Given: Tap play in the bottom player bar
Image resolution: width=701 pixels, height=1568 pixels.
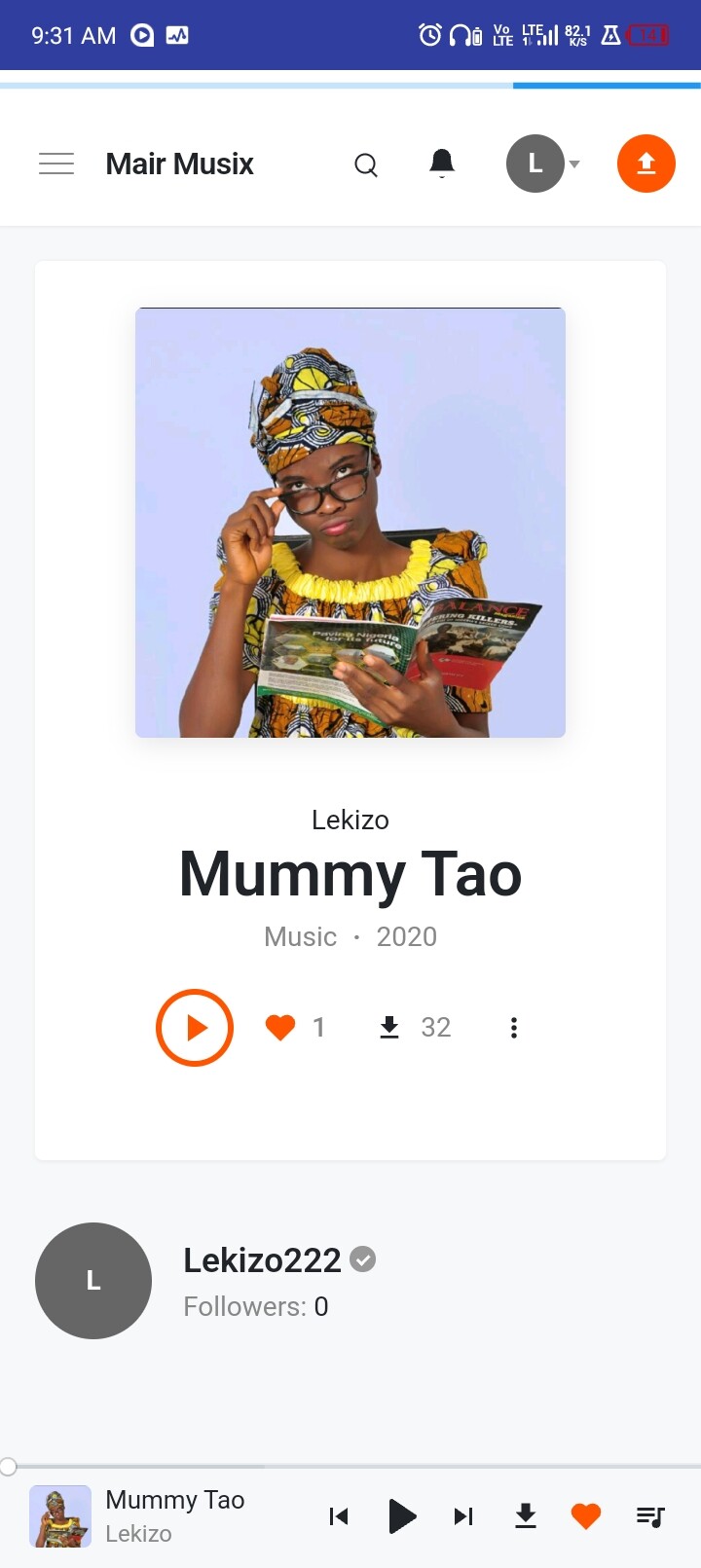Looking at the screenshot, I should click(x=401, y=1516).
